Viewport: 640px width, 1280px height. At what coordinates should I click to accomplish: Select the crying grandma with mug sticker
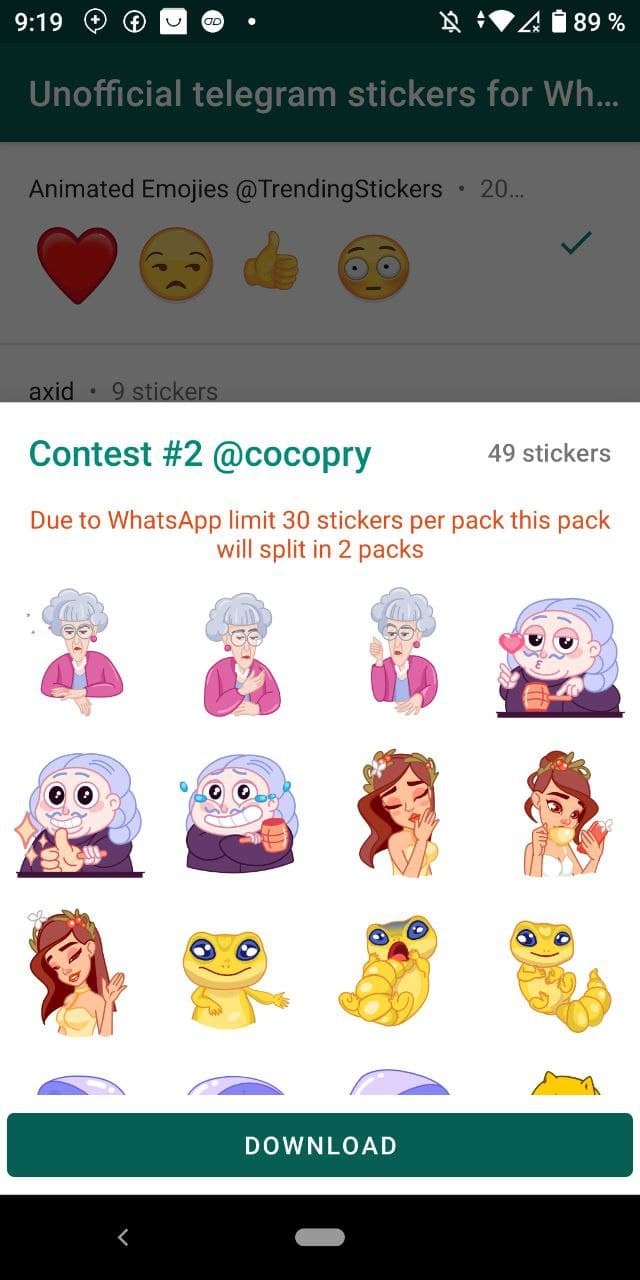click(239, 814)
